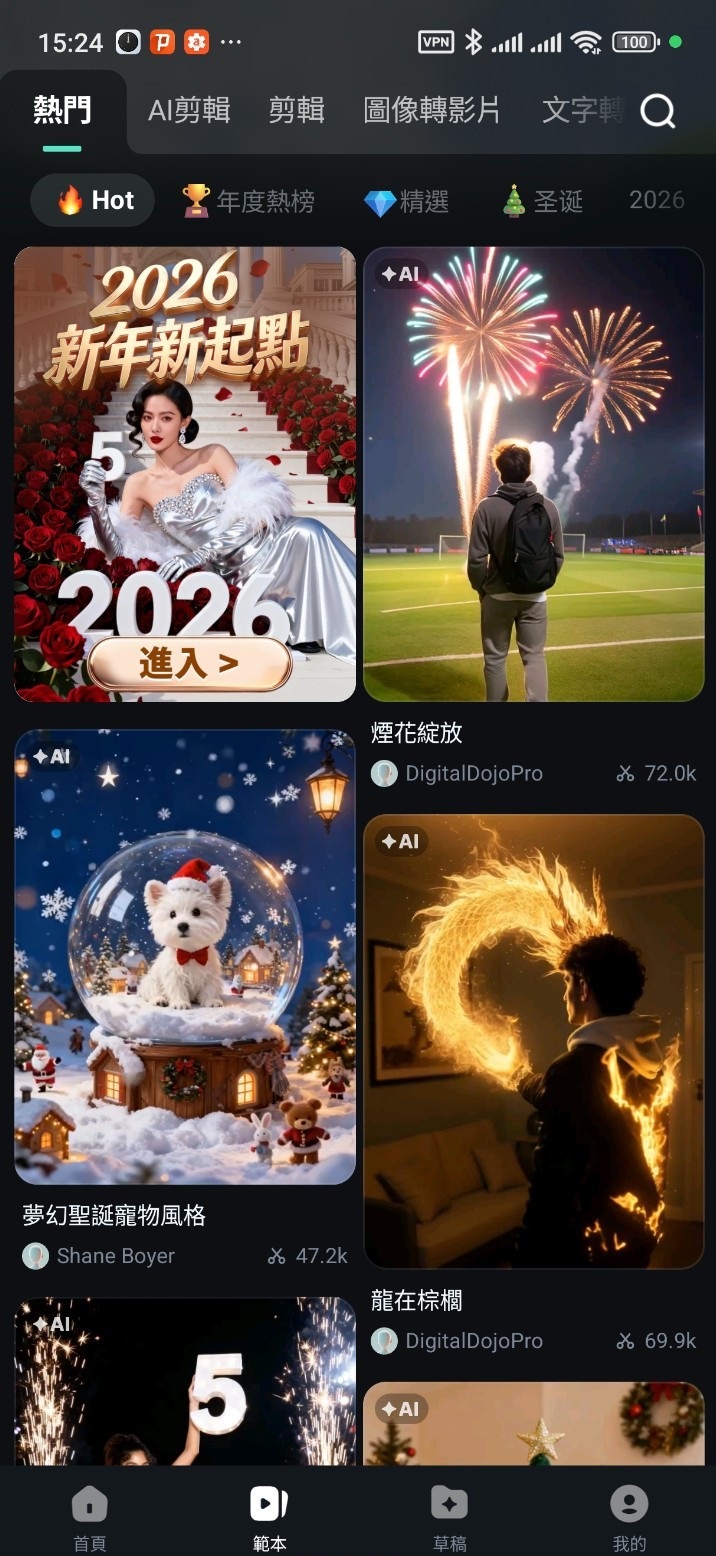Select the Hot filter chip
Viewport: 716px width, 1556px height.
(94, 201)
